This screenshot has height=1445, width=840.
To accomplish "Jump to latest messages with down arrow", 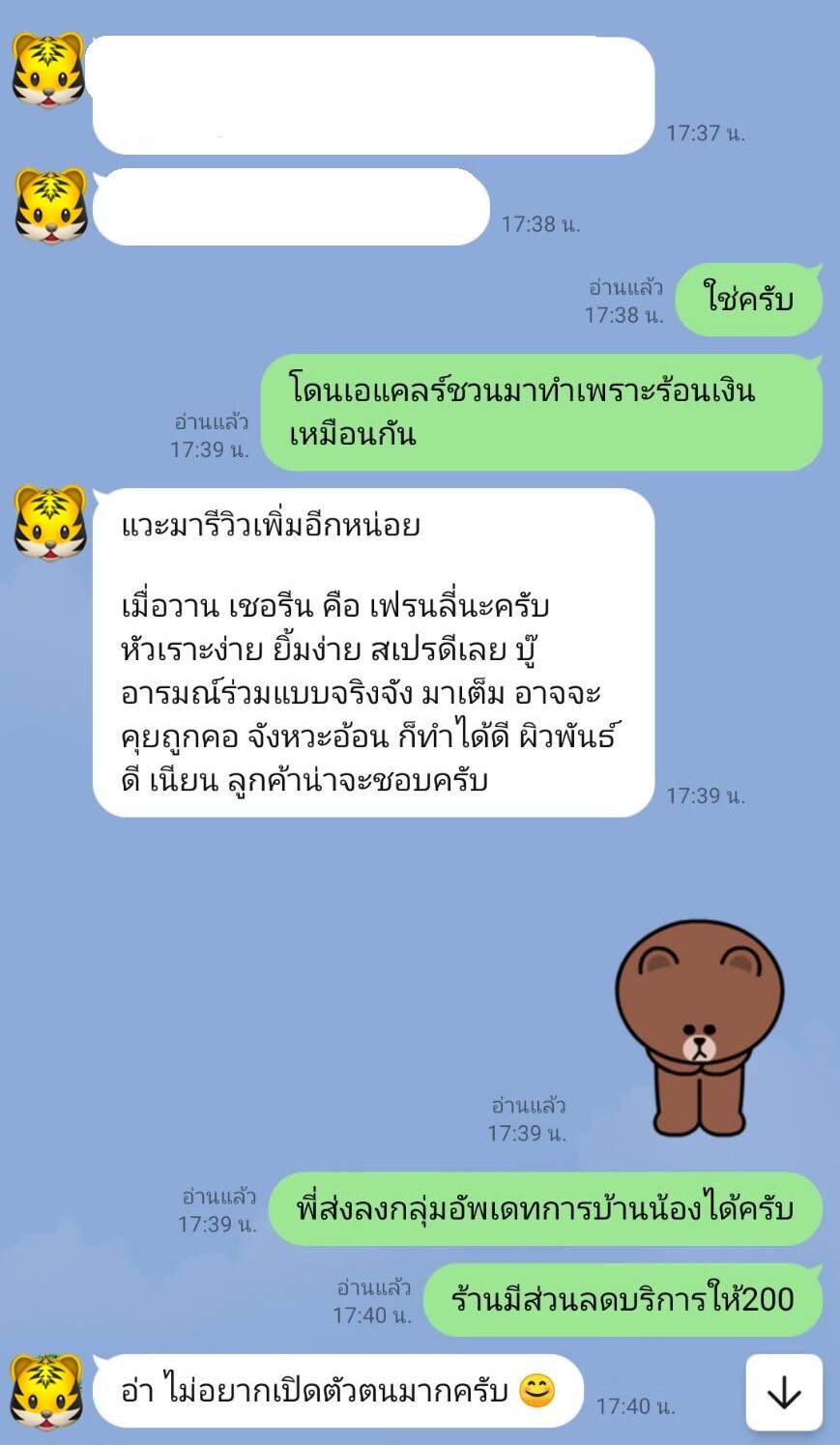I will coord(783,1392).
